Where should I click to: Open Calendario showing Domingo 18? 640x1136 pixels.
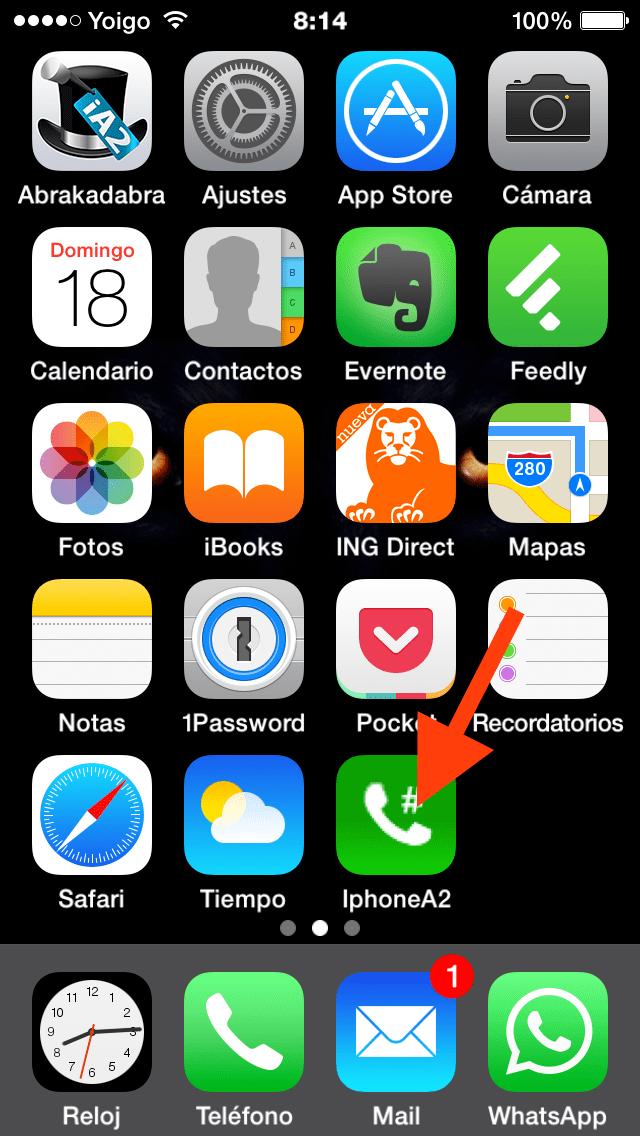pyautogui.click(x=92, y=287)
